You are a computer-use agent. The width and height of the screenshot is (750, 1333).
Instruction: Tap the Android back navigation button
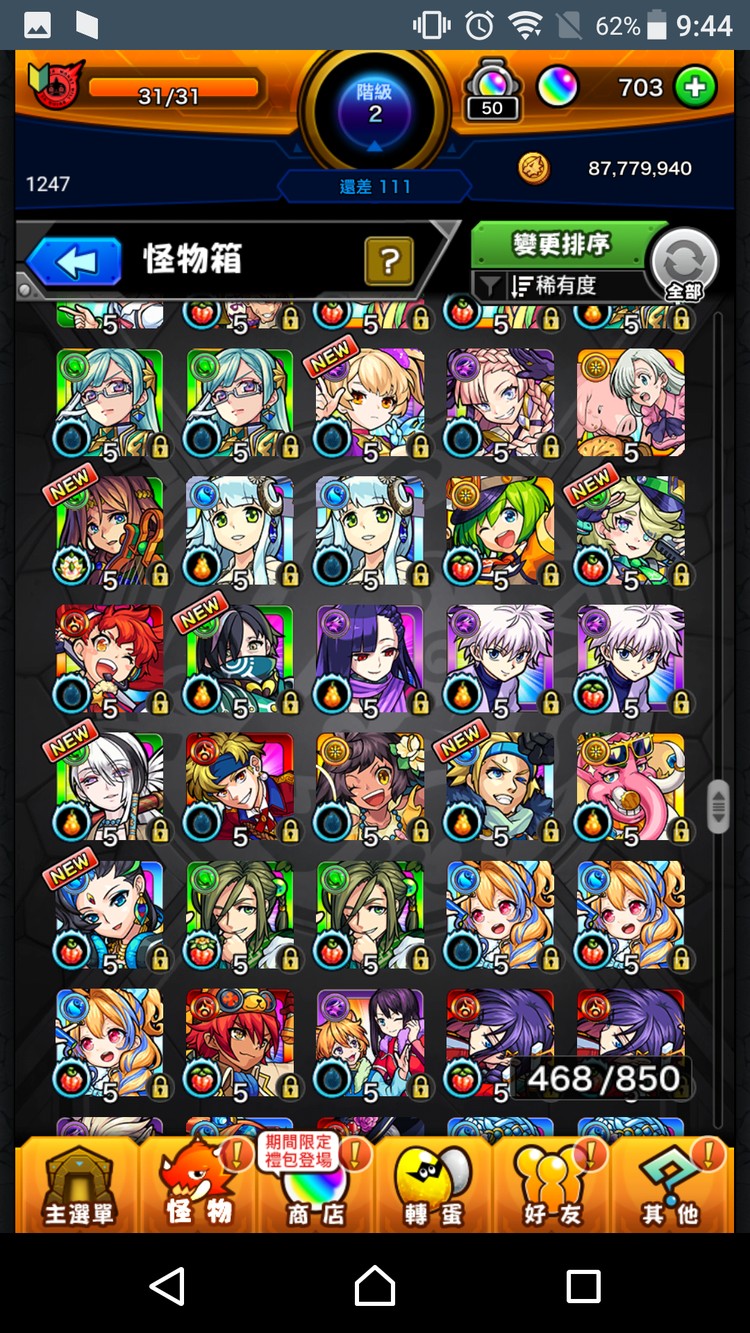click(167, 1285)
